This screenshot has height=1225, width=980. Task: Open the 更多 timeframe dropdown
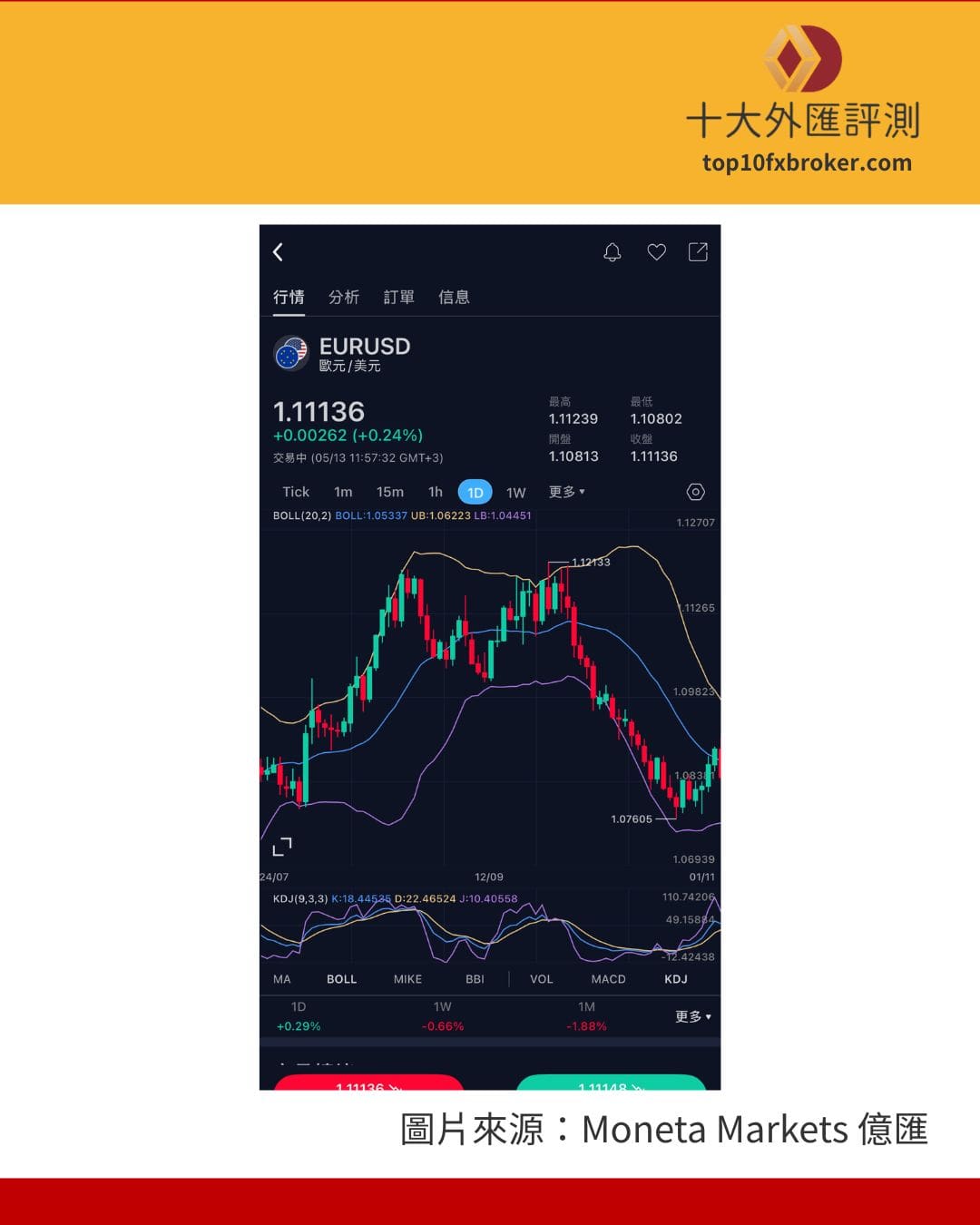point(563,492)
